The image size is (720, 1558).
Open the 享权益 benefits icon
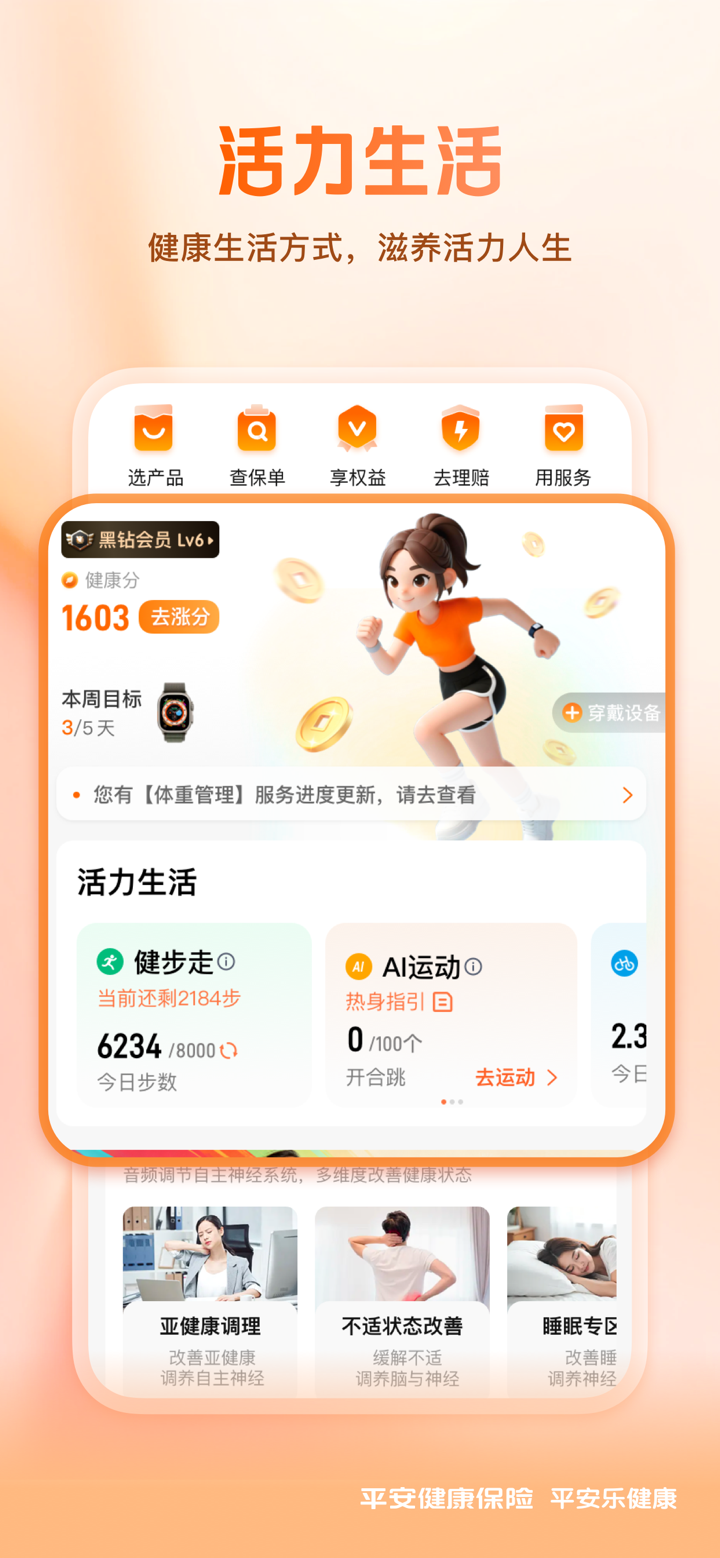coord(358,430)
